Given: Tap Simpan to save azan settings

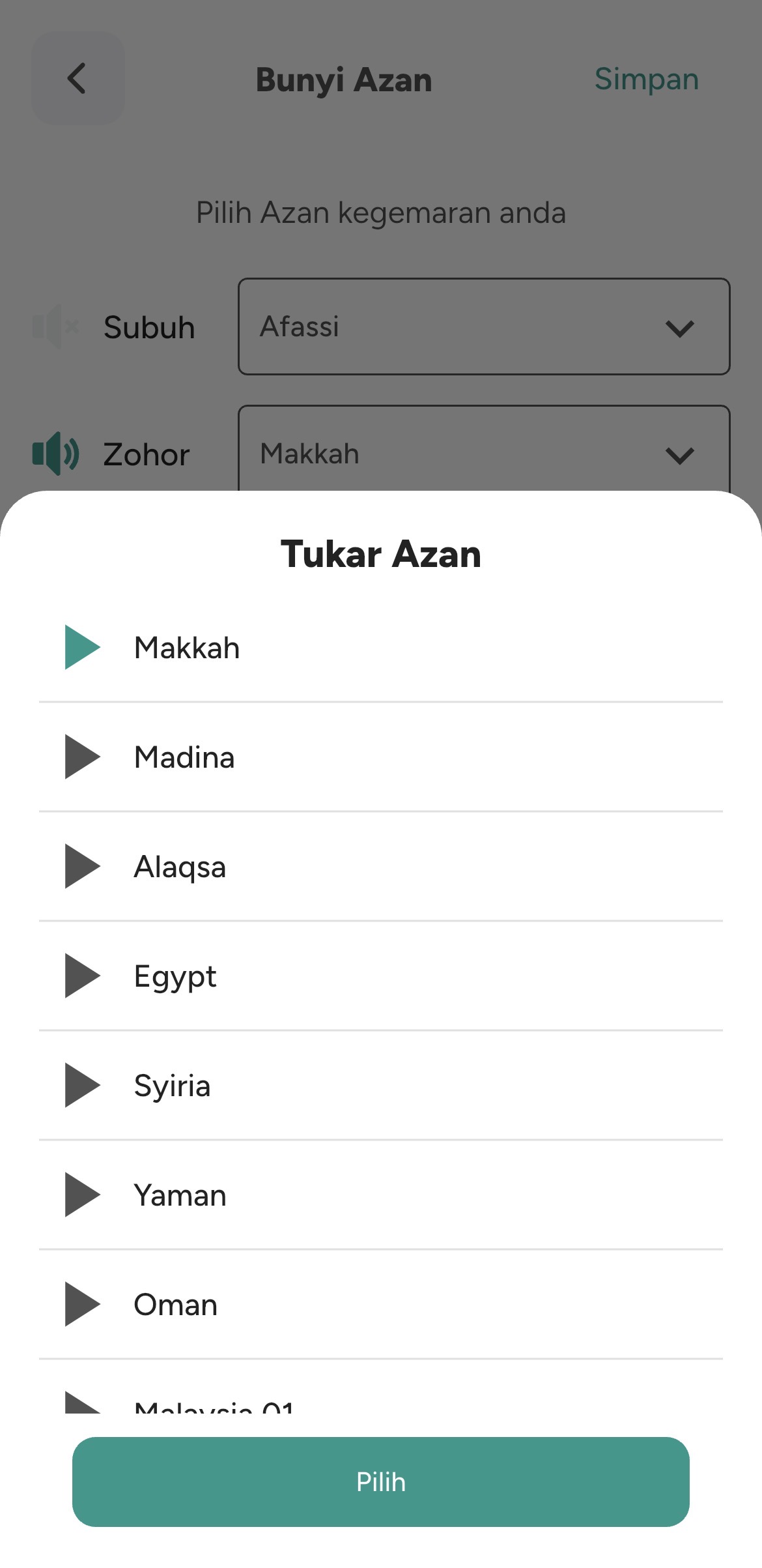Looking at the screenshot, I should coord(646,79).
